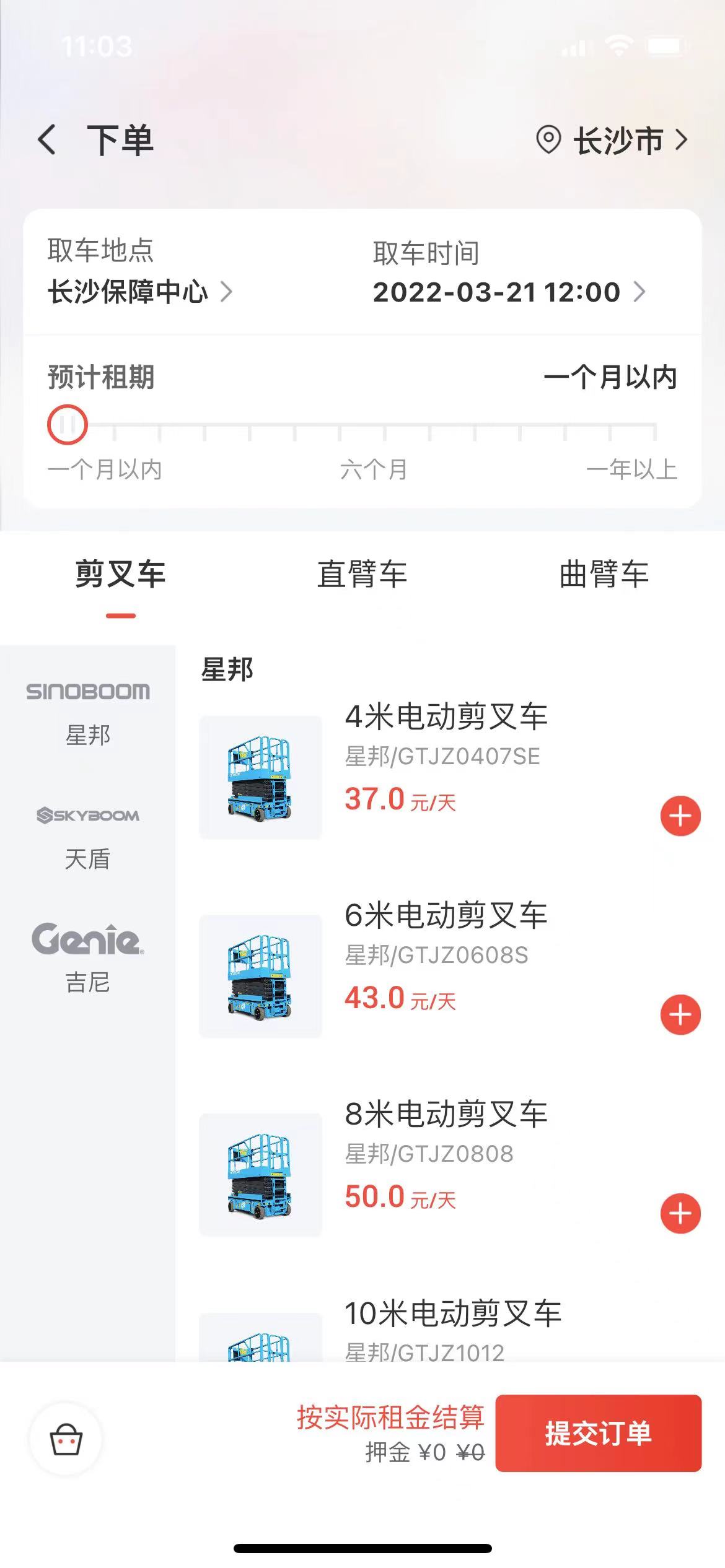Select the 剪叉车 tab
This screenshot has width=725, height=1568.
120,574
